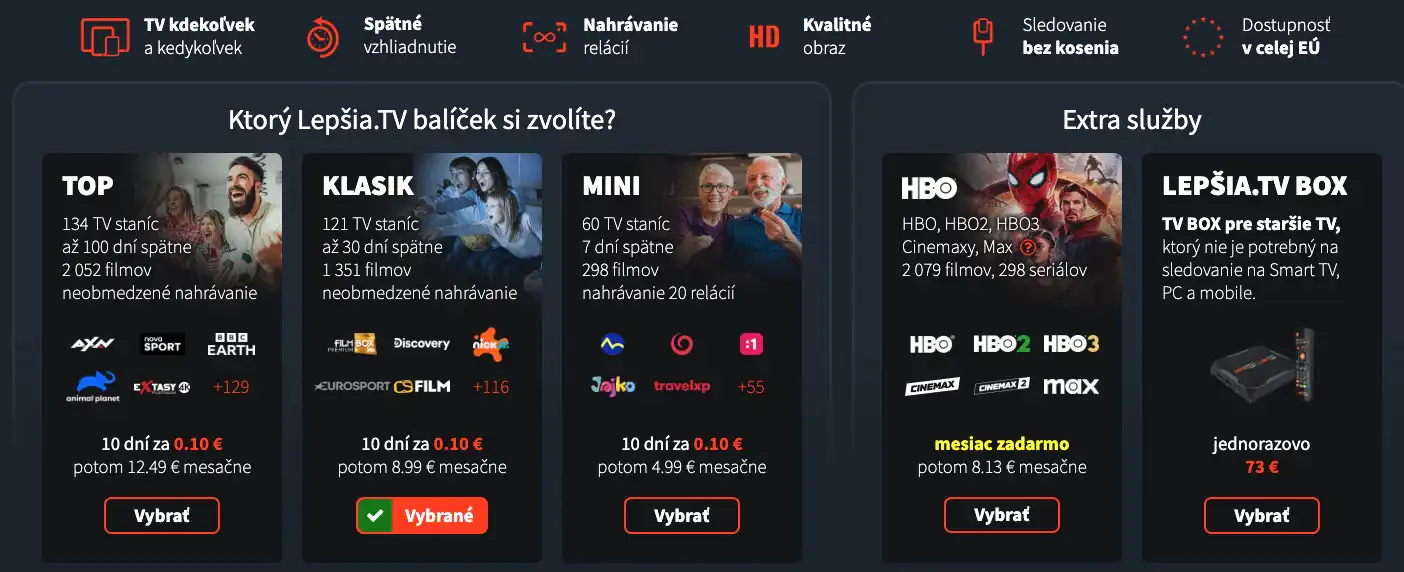Deselect the KLASIK package Vybrané button
Screen dimensions: 1404x572
point(422,516)
